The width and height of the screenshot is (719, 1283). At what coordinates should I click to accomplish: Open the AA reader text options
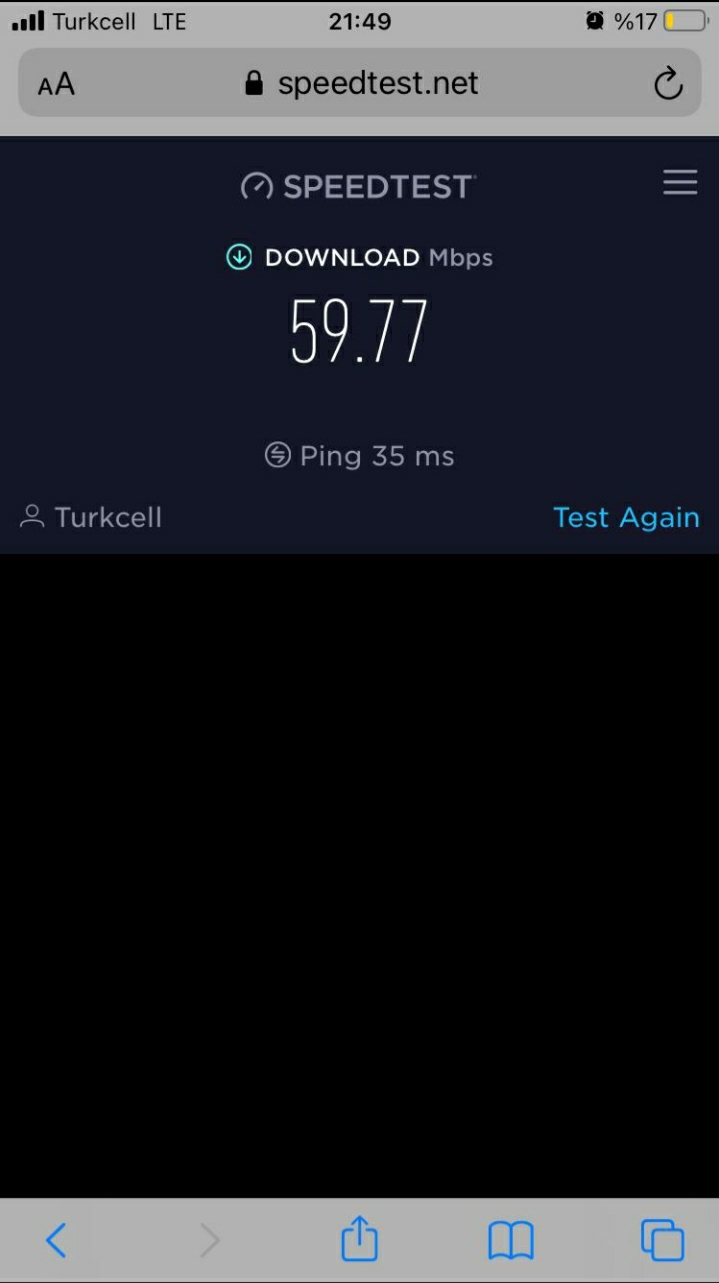coord(56,85)
